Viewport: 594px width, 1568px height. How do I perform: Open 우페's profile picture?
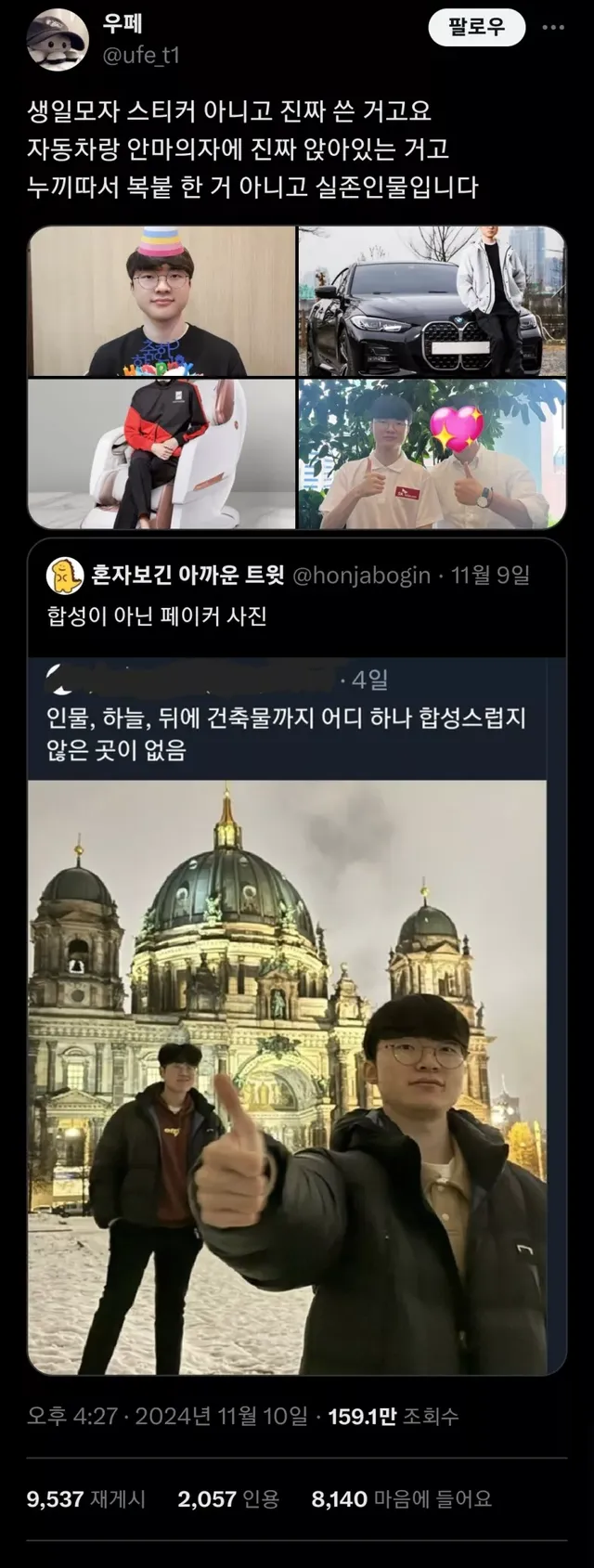click(x=57, y=40)
